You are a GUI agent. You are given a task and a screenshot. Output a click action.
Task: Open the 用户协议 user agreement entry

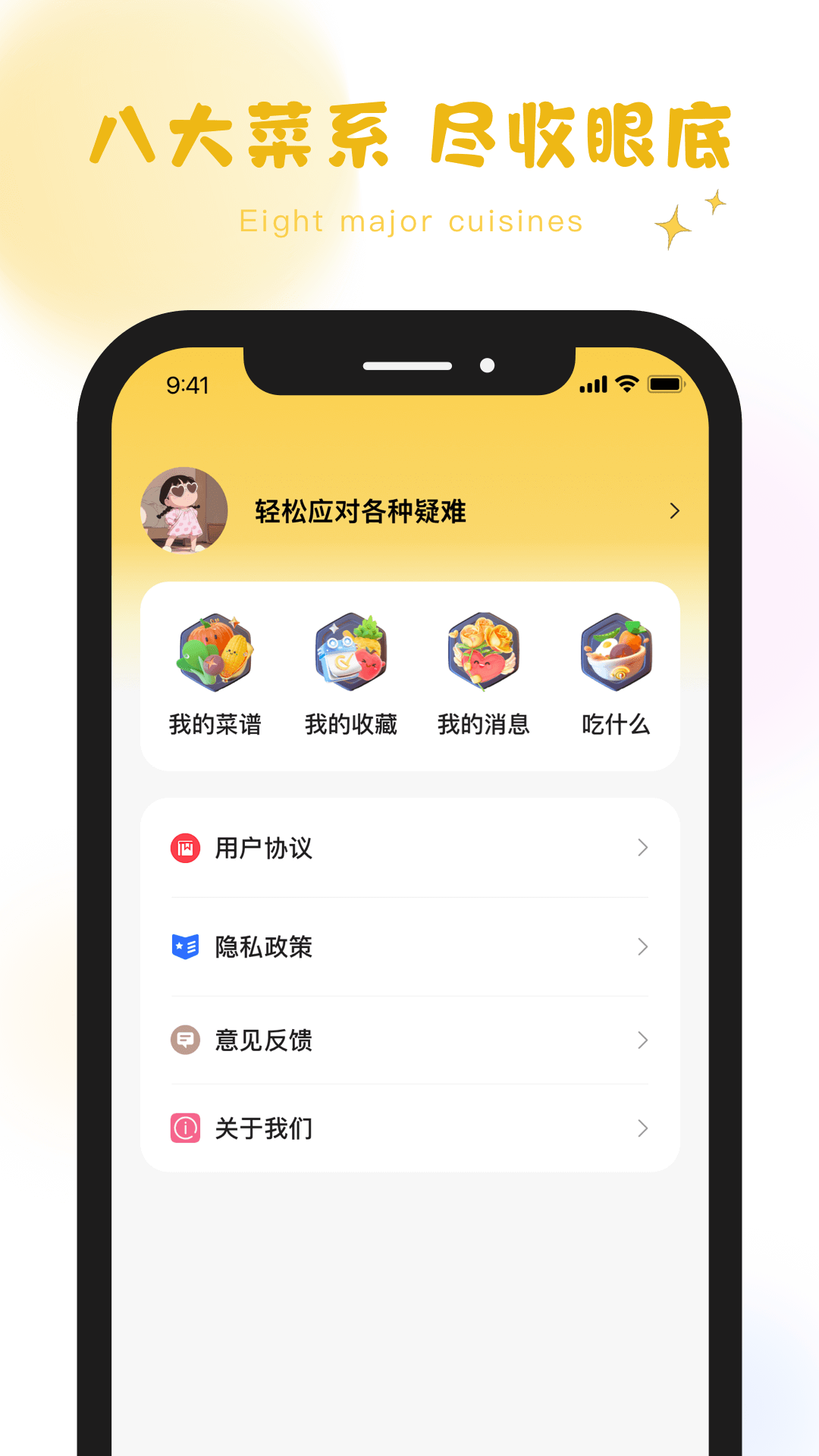tap(265, 849)
